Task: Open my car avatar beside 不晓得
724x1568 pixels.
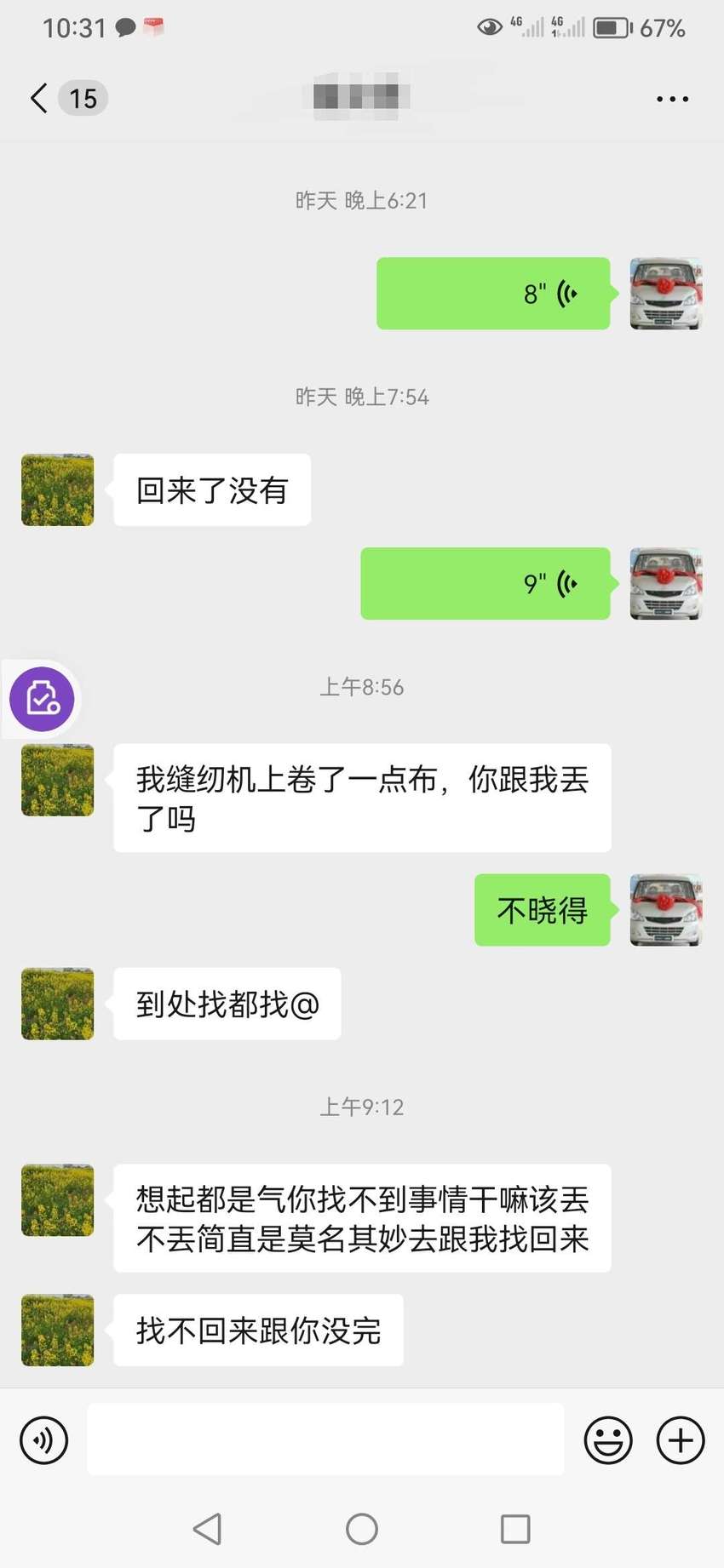Action: tap(666, 910)
